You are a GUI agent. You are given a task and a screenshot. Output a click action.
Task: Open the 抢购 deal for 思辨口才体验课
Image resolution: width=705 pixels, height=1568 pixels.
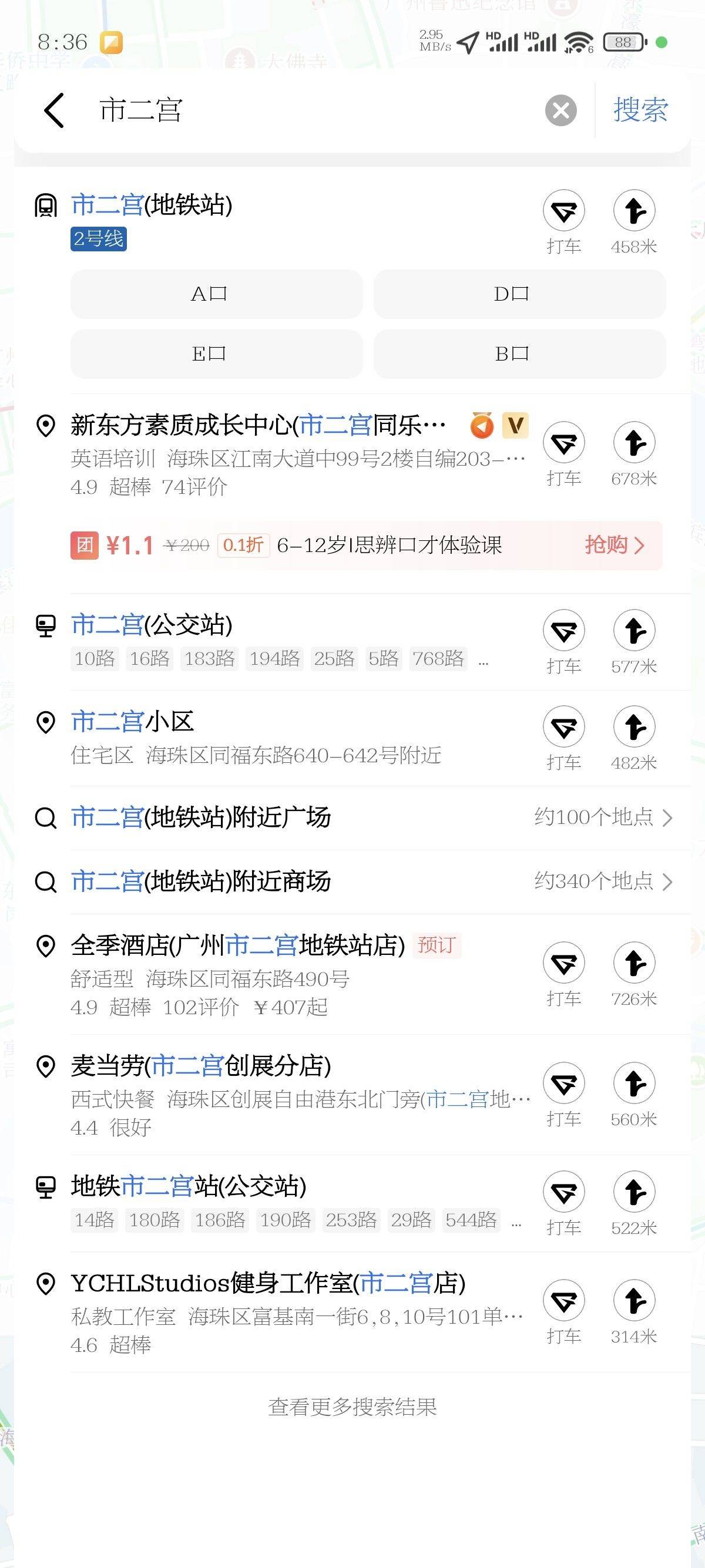click(614, 545)
